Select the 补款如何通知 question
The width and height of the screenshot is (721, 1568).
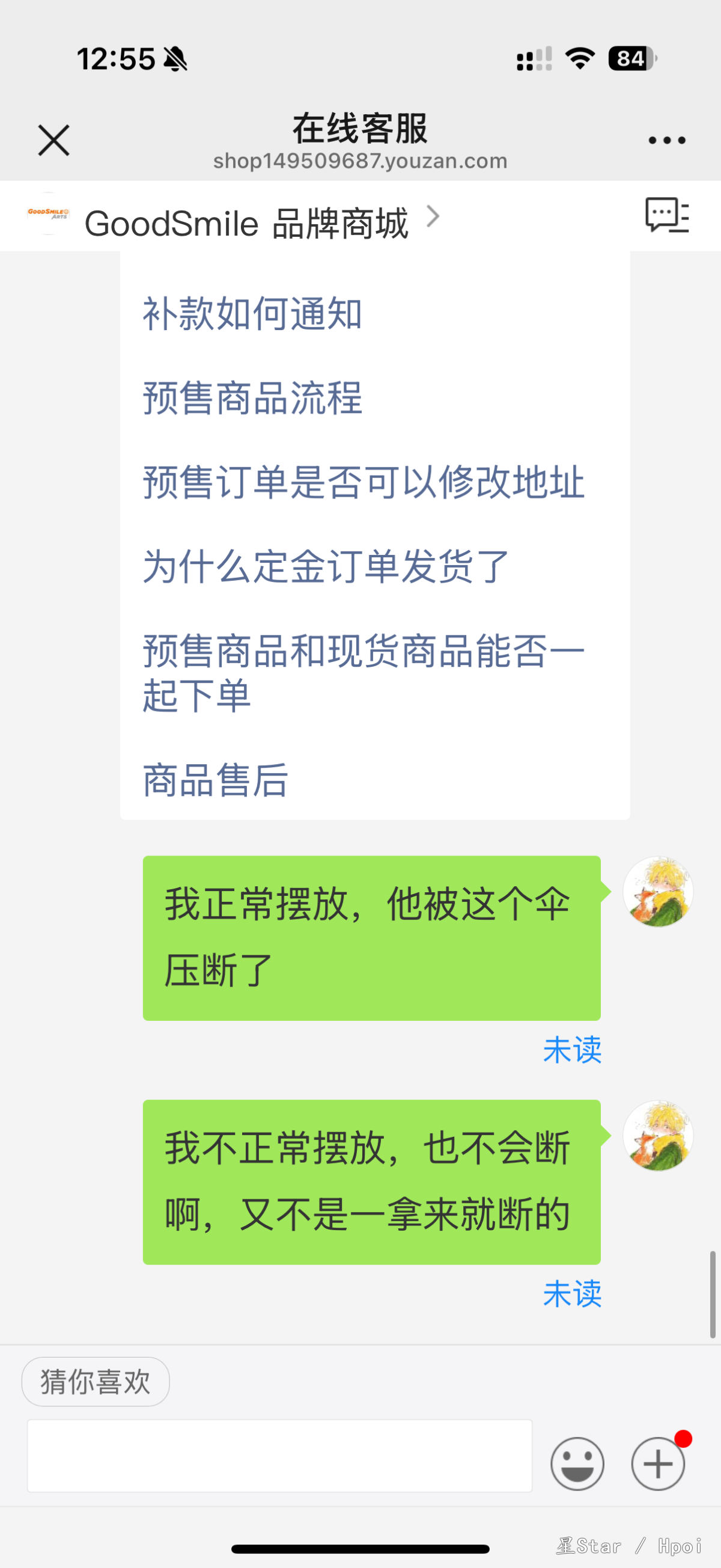coord(252,314)
